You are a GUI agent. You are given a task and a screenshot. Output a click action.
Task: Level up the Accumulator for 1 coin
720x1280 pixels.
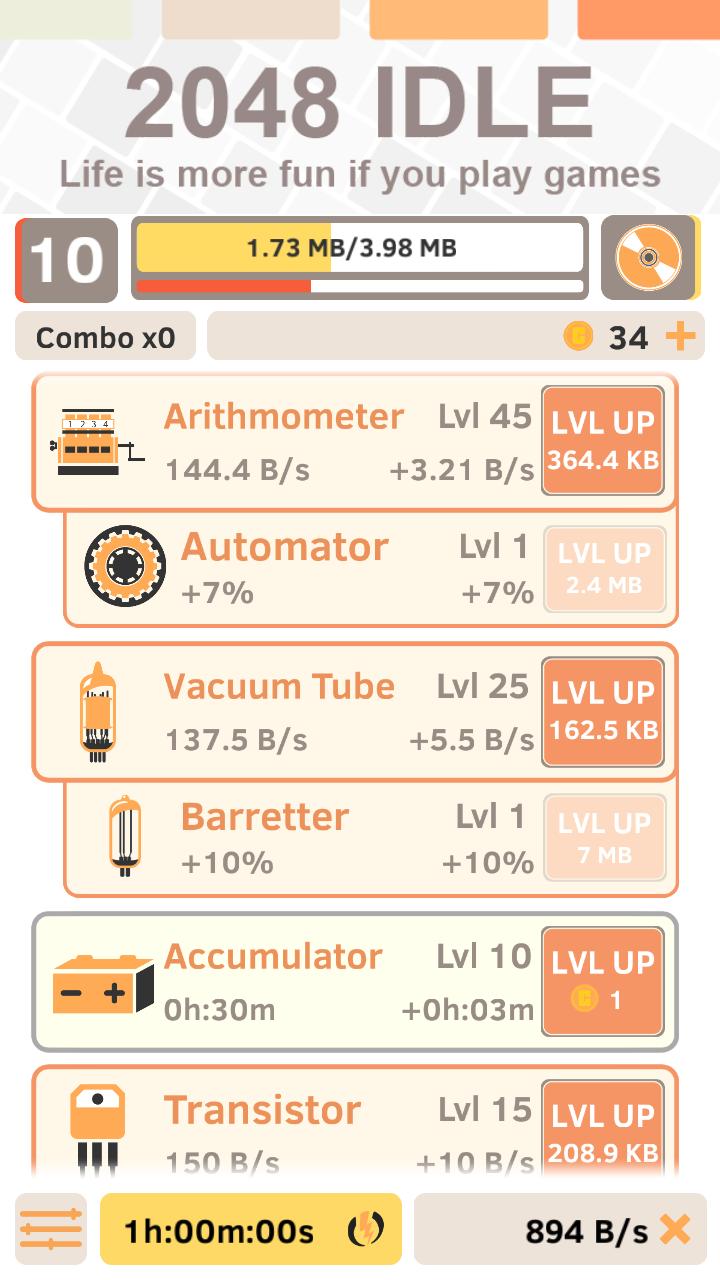[x=602, y=982]
